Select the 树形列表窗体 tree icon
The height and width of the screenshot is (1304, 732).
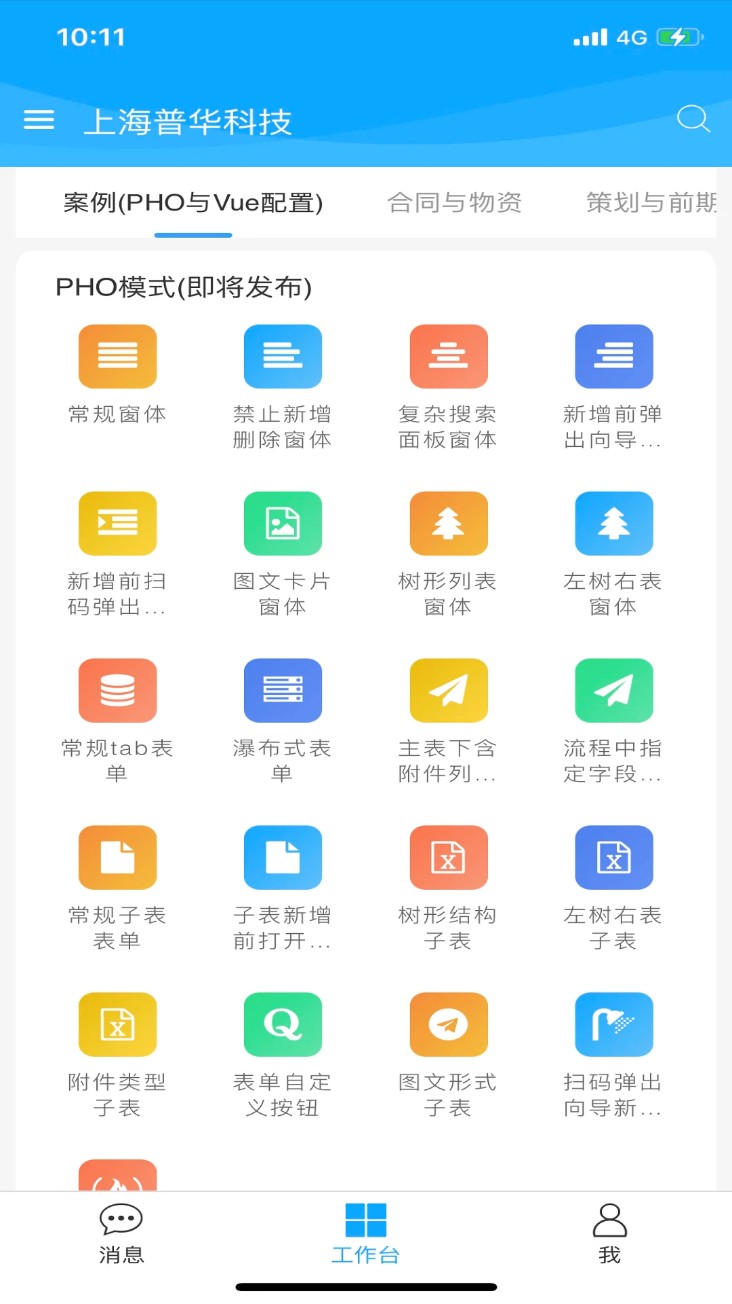click(x=448, y=522)
